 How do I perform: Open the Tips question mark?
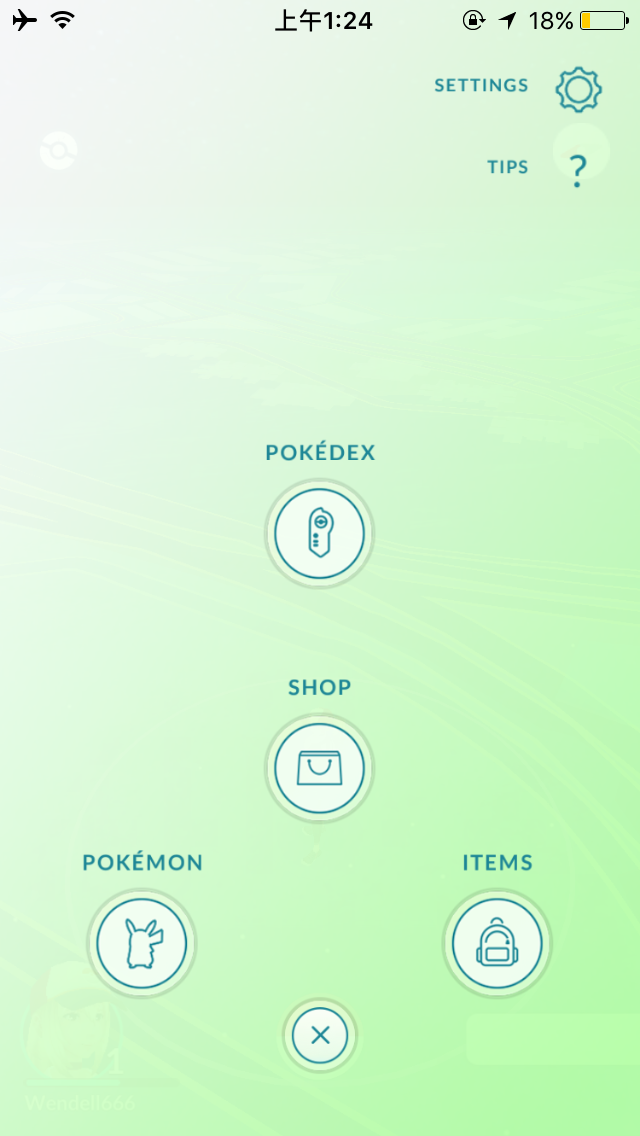coord(577,170)
